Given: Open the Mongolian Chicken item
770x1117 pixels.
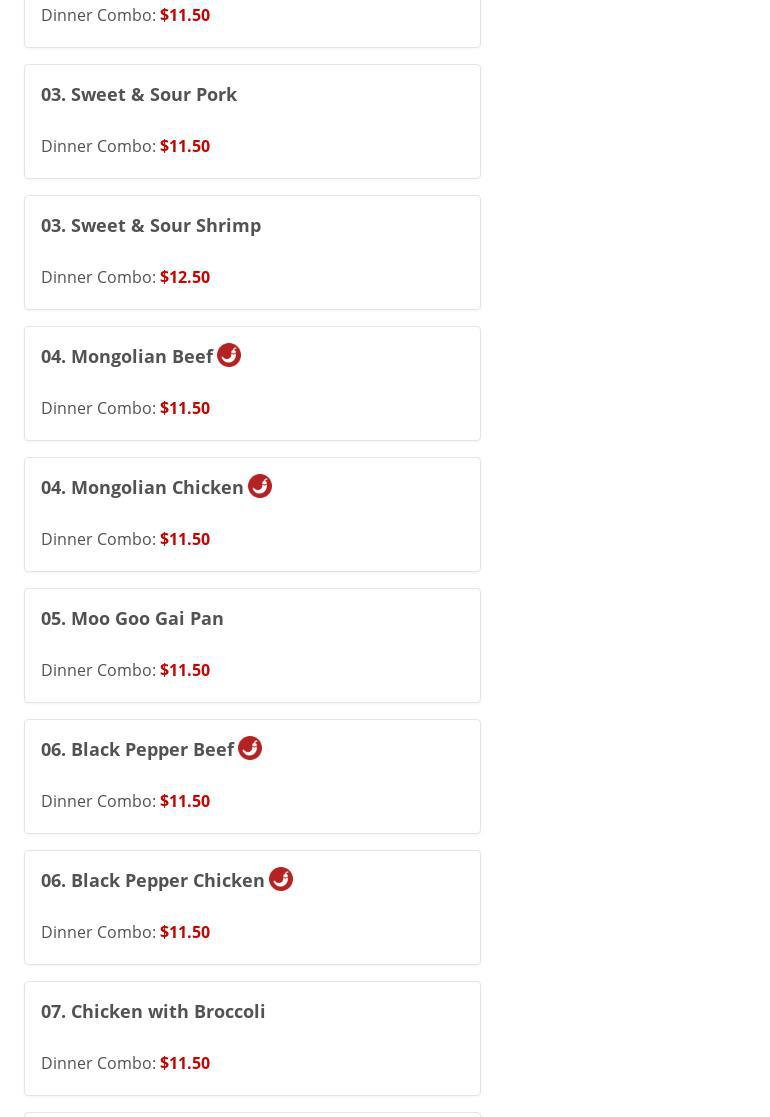Looking at the screenshot, I should pos(252,514).
